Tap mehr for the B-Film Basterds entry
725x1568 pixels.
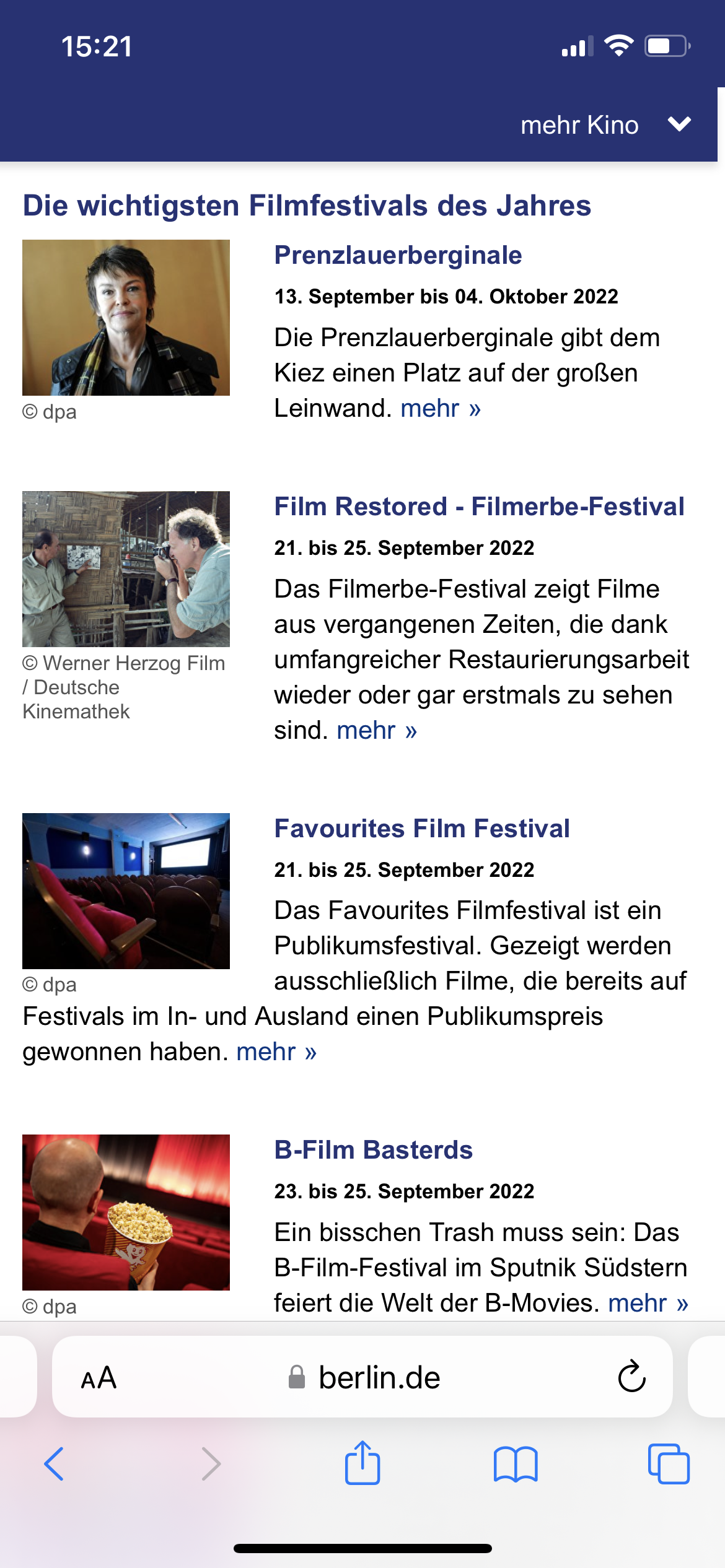pyautogui.click(x=648, y=1304)
